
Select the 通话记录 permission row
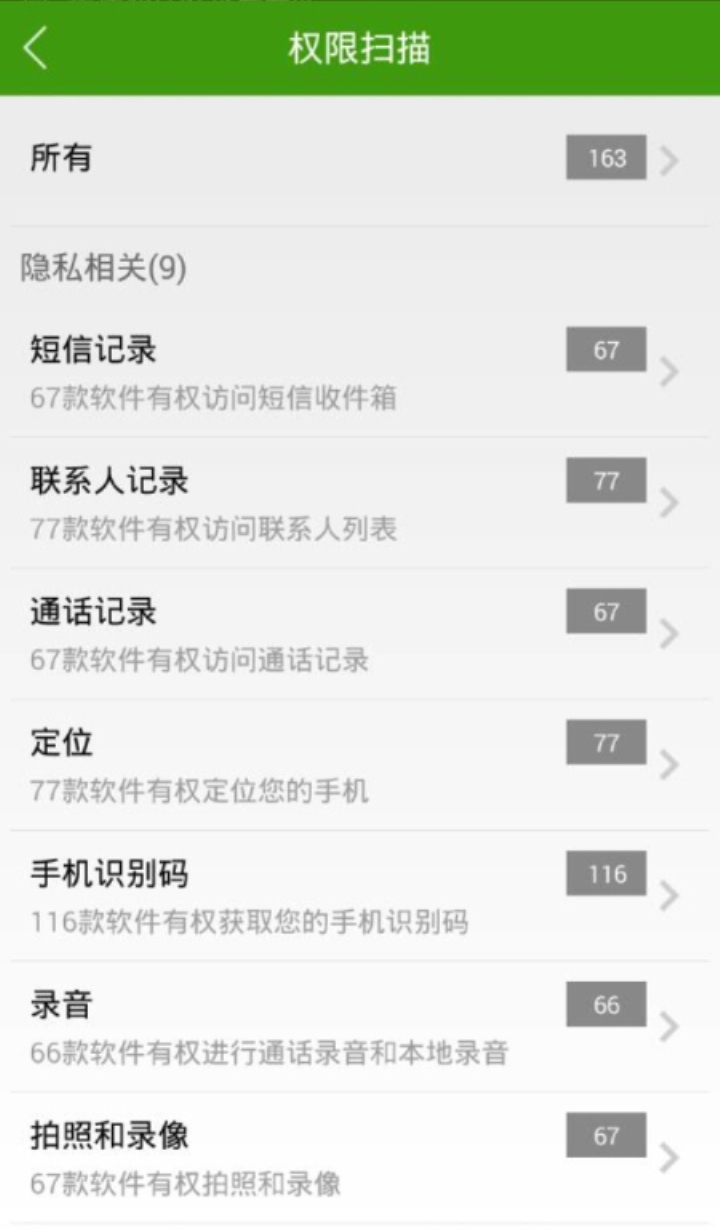(x=360, y=634)
